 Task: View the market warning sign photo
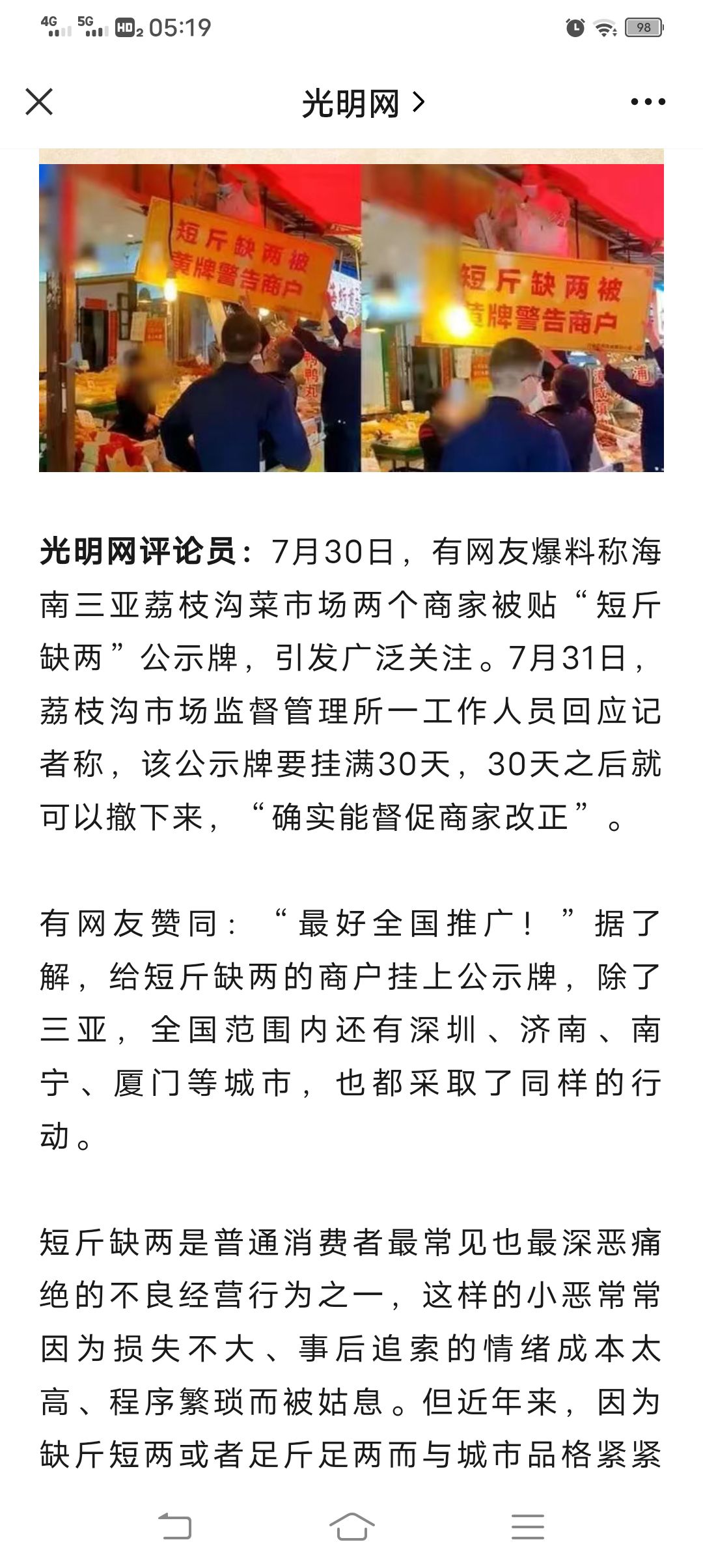(351, 318)
